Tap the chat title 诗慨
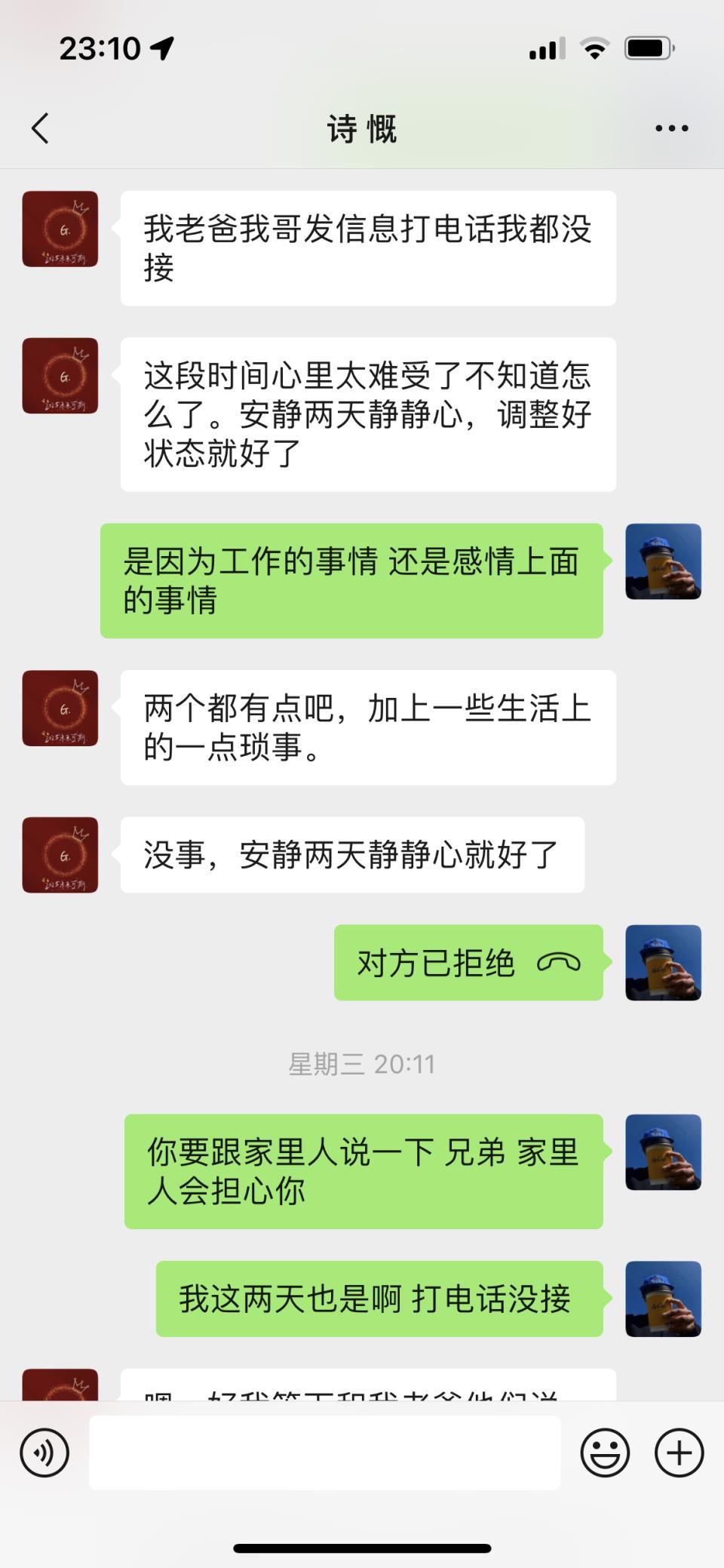The height and width of the screenshot is (1568, 724). coord(361,127)
